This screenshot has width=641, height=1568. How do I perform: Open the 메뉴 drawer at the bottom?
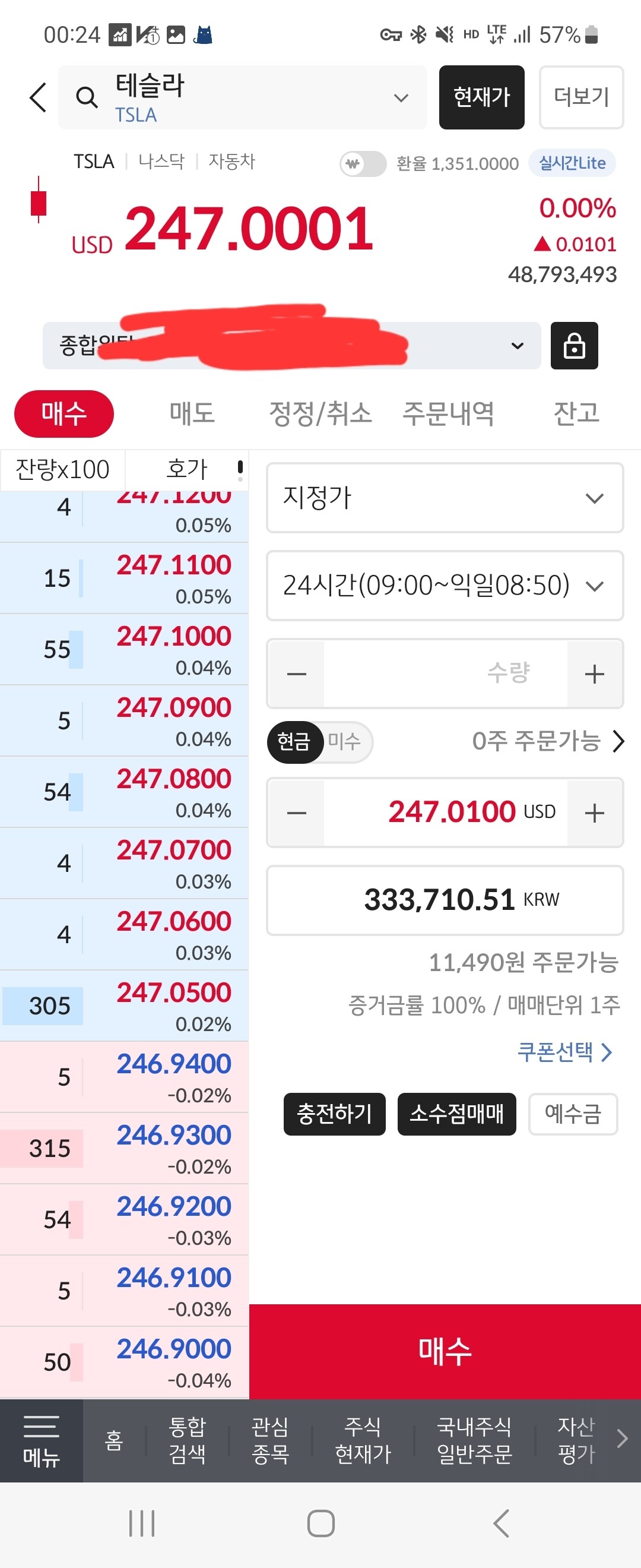pyautogui.click(x=41, y=1440)
